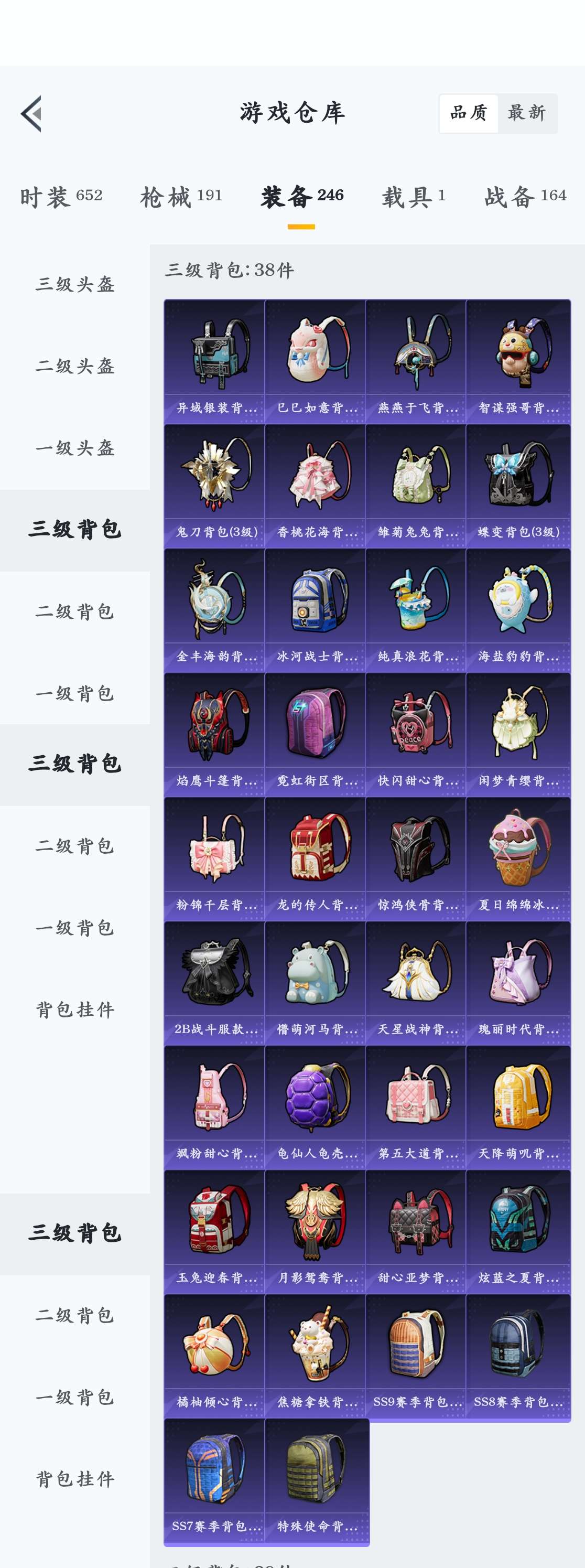Sort items by 品质
Image resolution: width=585 pixels, height=1568 pixels.
469,113
